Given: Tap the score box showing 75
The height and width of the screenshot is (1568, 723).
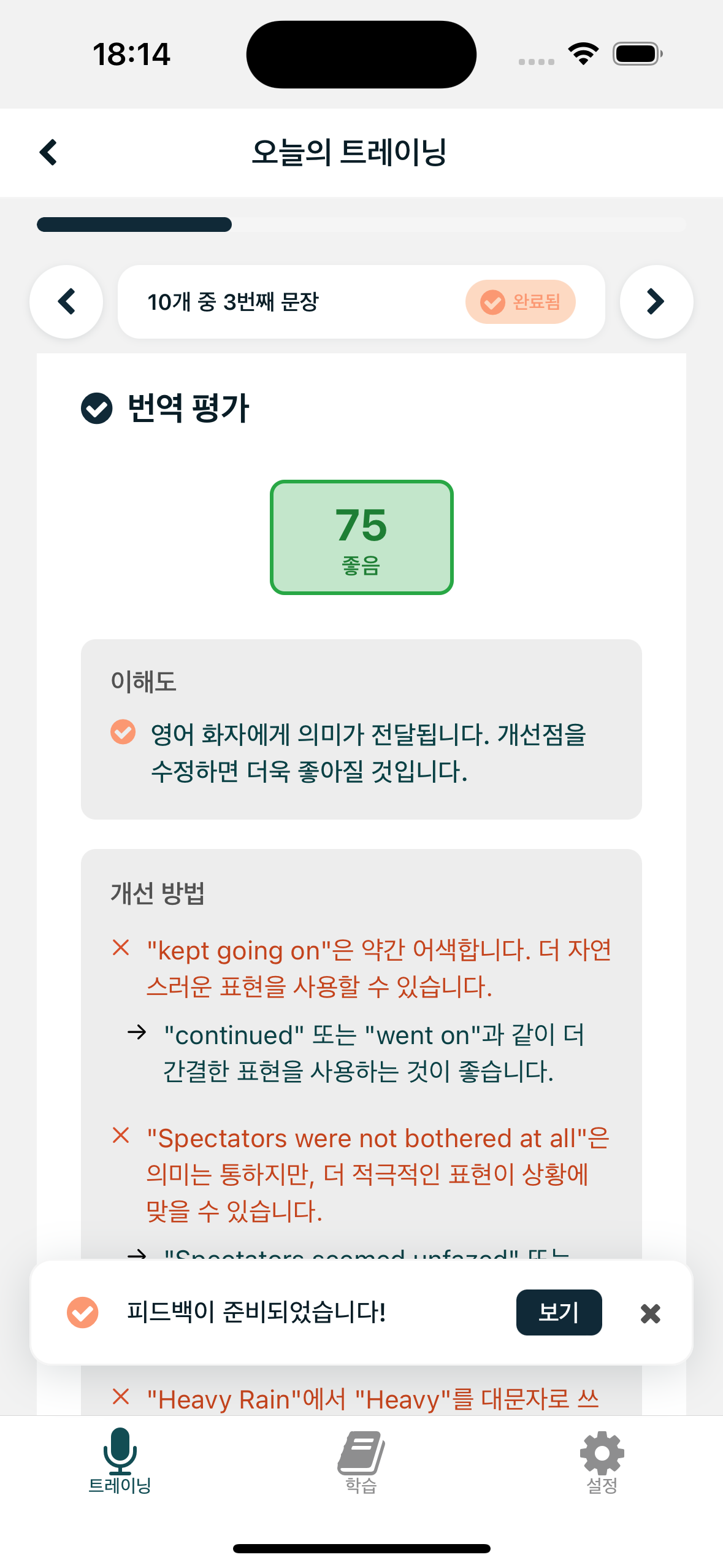Looking at the screenshot, I should point(361,537).
